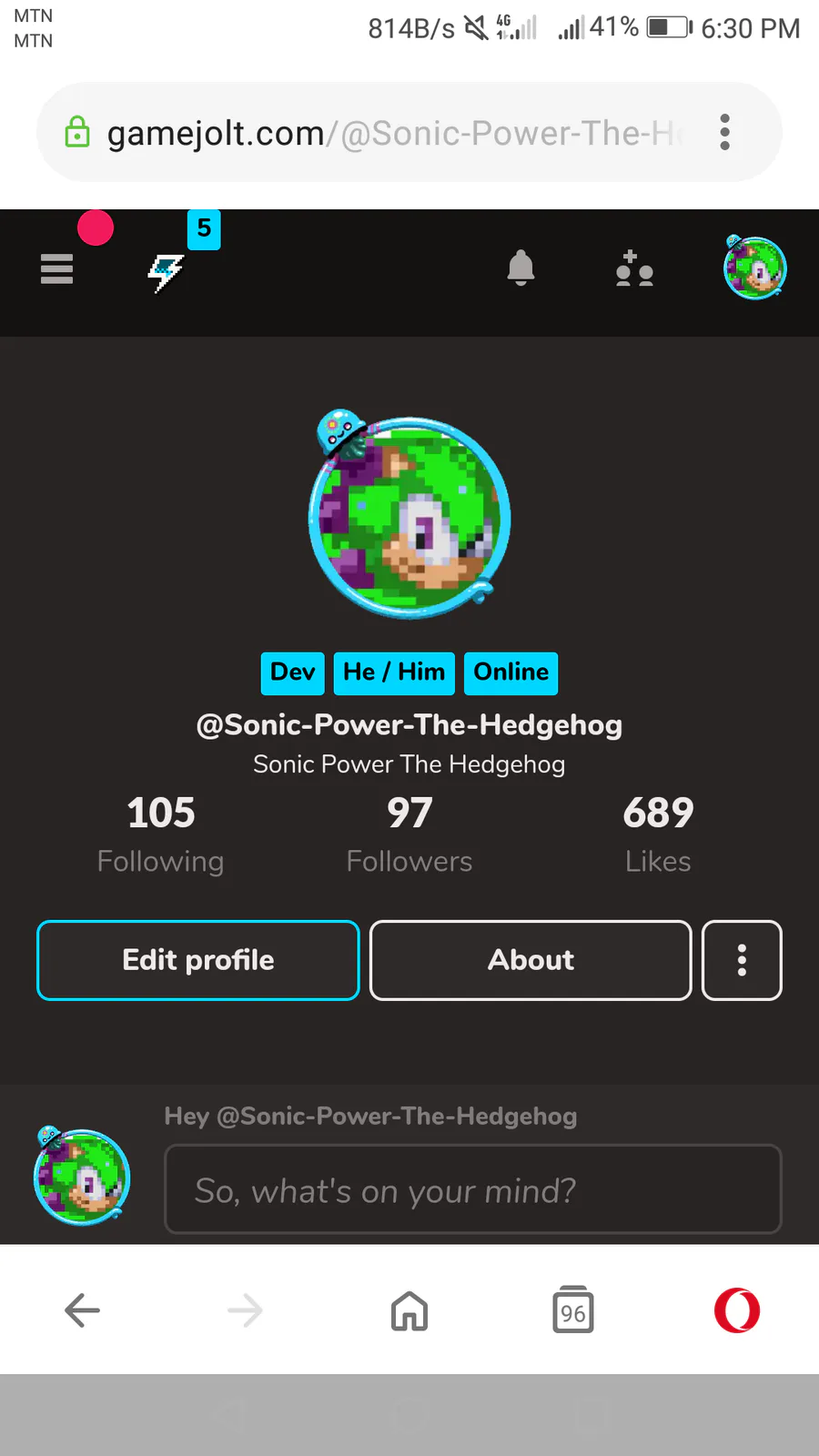
Task: Open the hamburger menu
Action: [x=56, y=269]
